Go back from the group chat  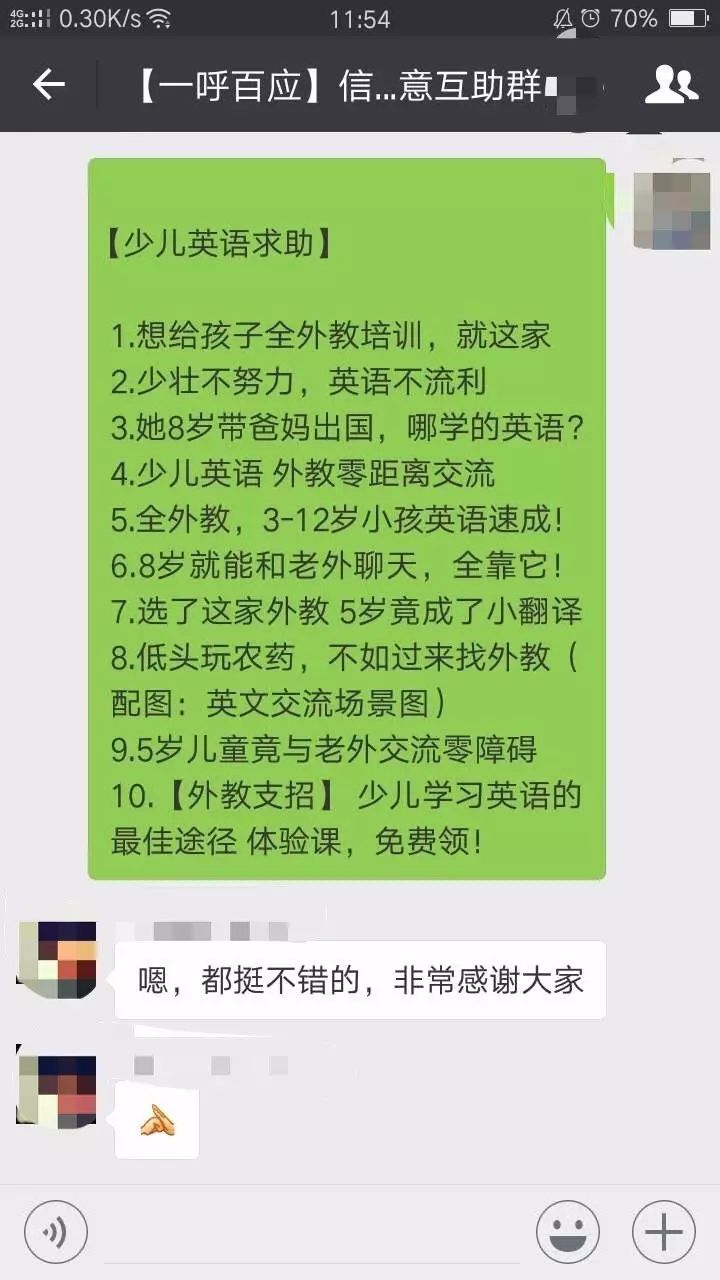(48, 85)
